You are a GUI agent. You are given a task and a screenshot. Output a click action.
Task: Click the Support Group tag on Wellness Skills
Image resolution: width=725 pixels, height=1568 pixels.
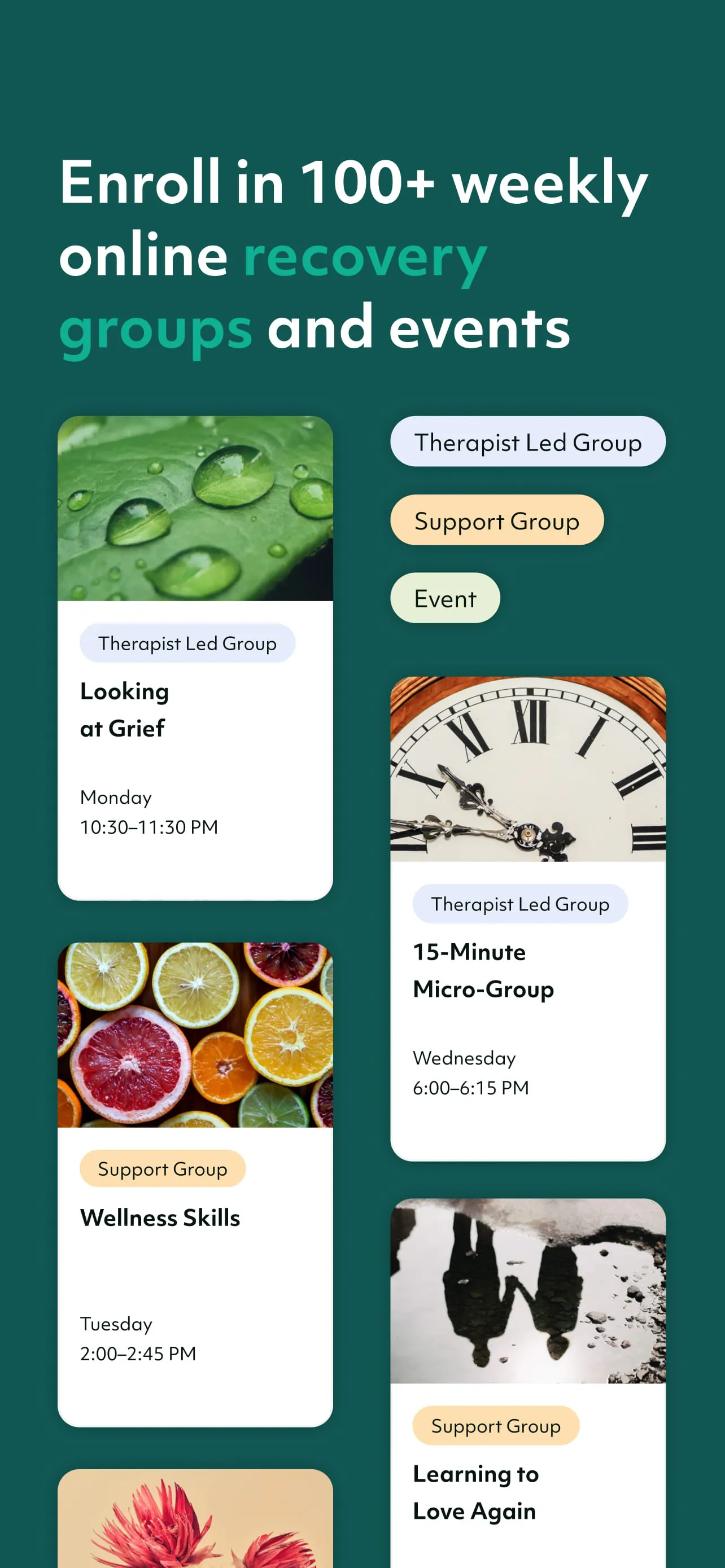[x=162, y=1169]
